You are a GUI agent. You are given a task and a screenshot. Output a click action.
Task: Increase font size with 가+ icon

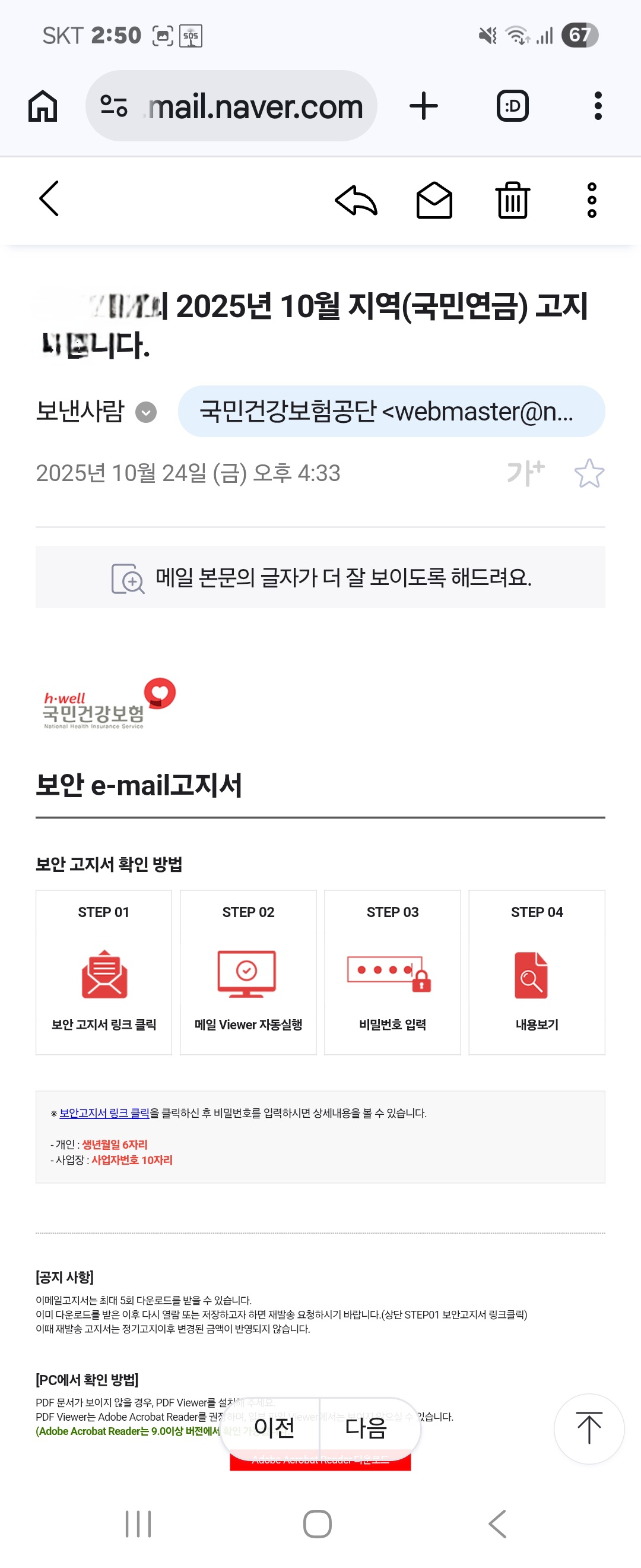pyautogui.click(x=525, y=473)
